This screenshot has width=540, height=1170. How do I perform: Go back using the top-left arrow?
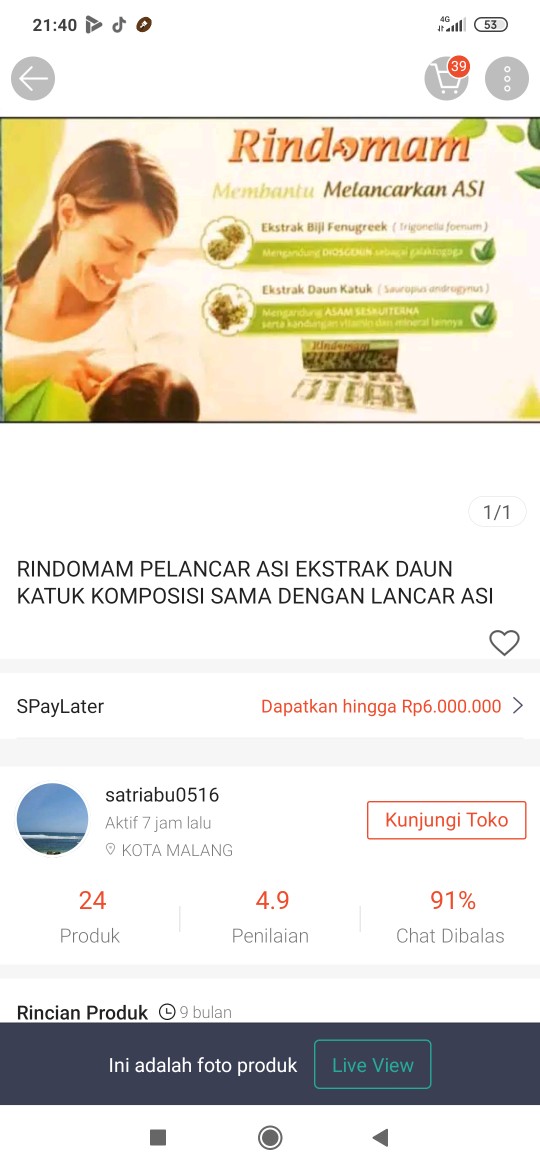point(33,78)
